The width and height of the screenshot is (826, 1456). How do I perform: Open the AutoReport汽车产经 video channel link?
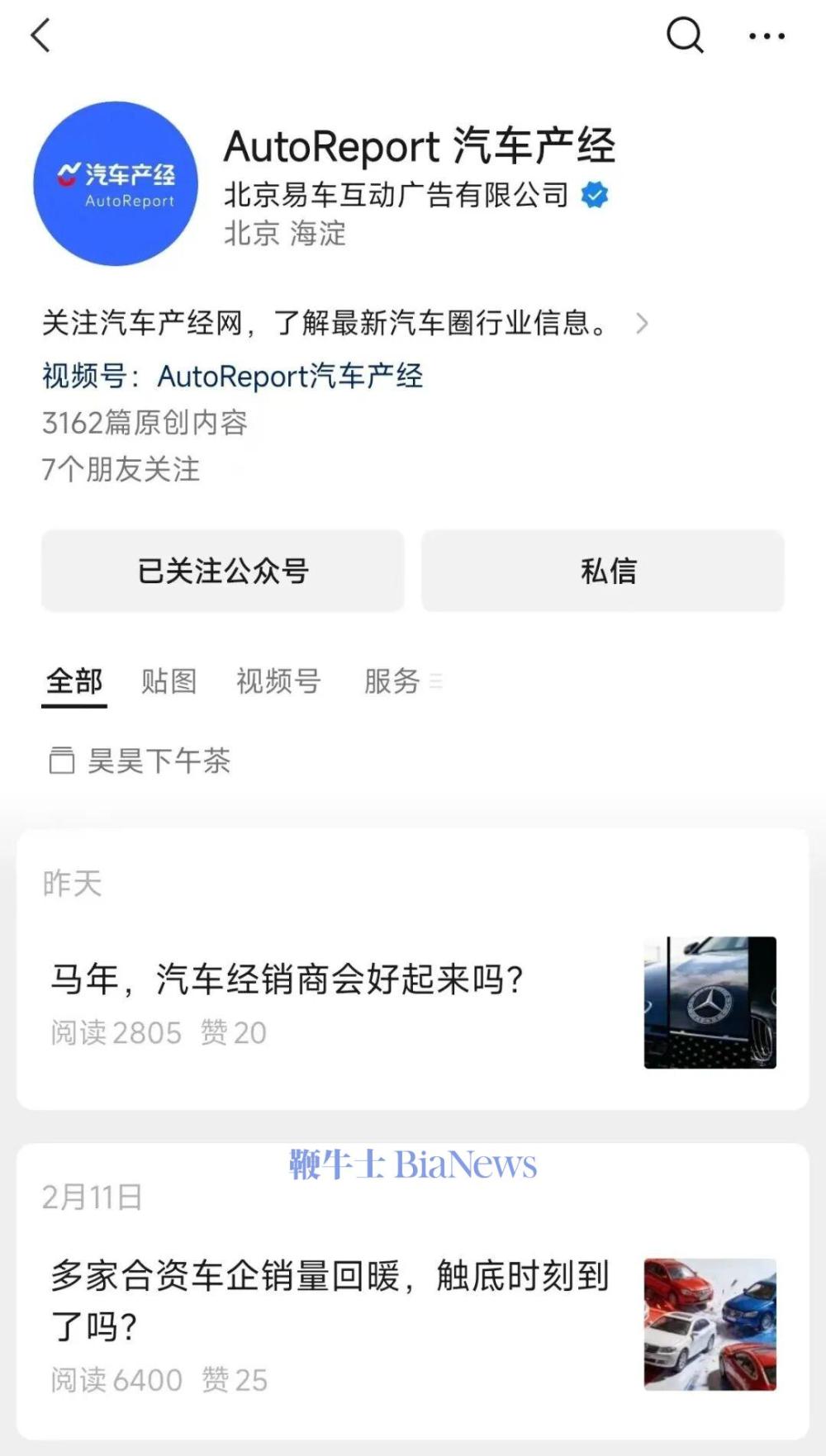click(289, 377)
